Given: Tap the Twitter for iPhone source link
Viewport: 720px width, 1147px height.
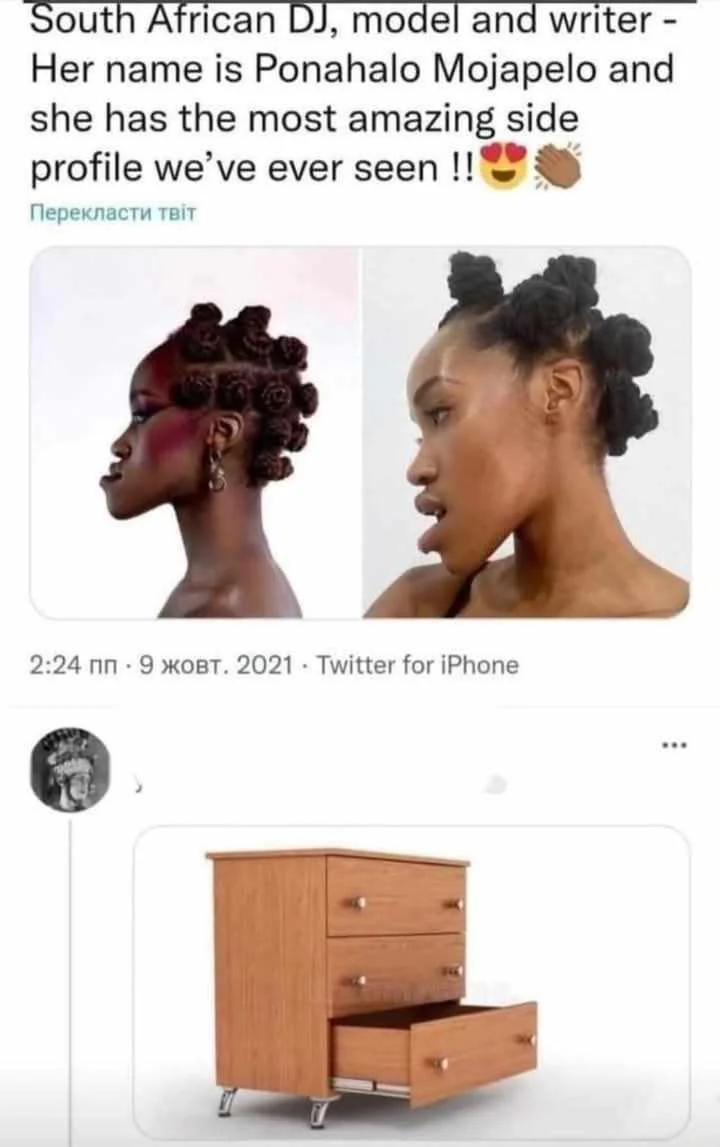Looking at the screenshot, I should click(417, 664).
